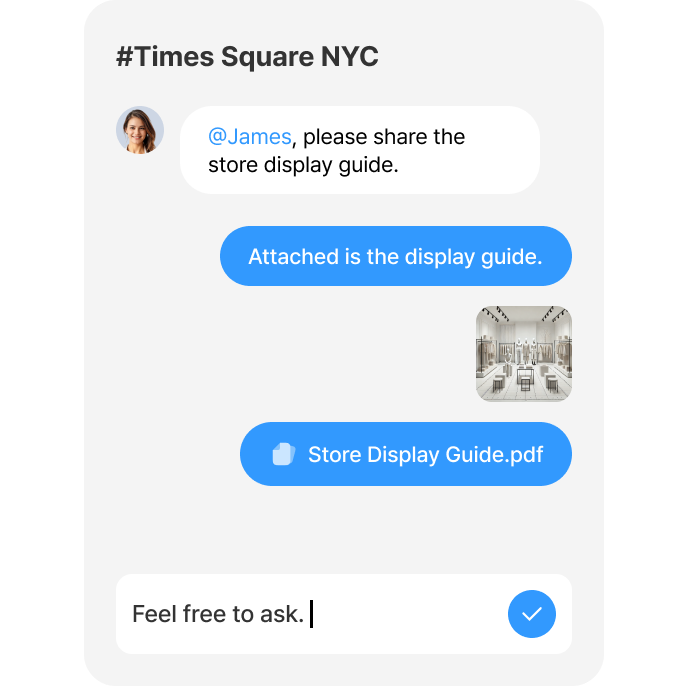Open the @James mention link
Image resolution: width=686 pixels, height=686 pixels.
tap(250, 136)
